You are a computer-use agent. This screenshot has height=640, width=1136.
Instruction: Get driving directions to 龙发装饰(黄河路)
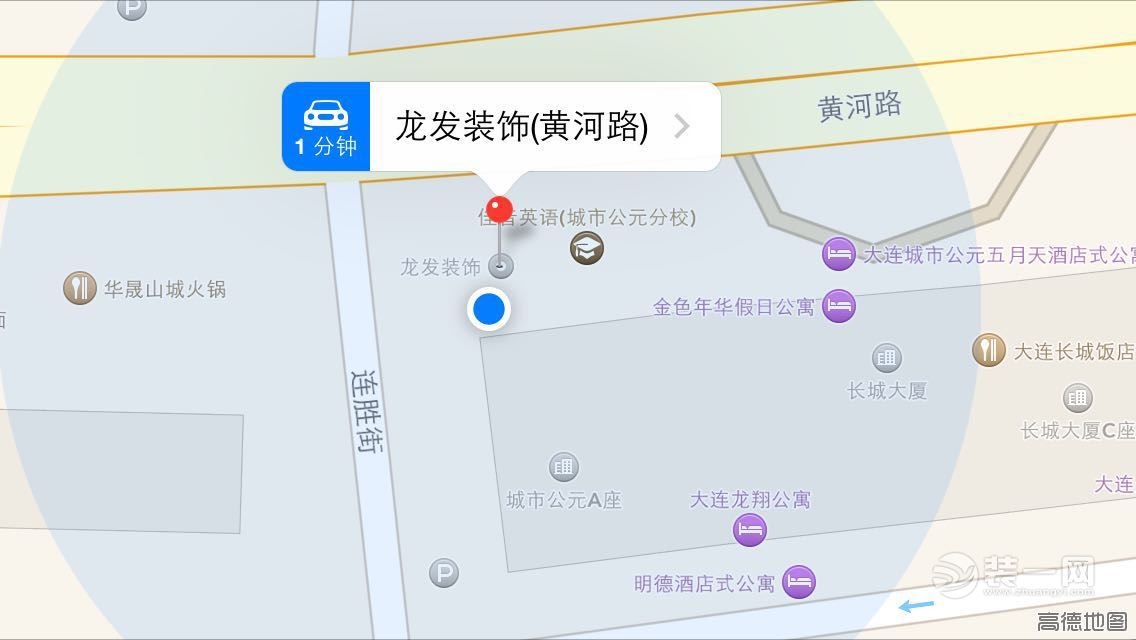(326, 127)
